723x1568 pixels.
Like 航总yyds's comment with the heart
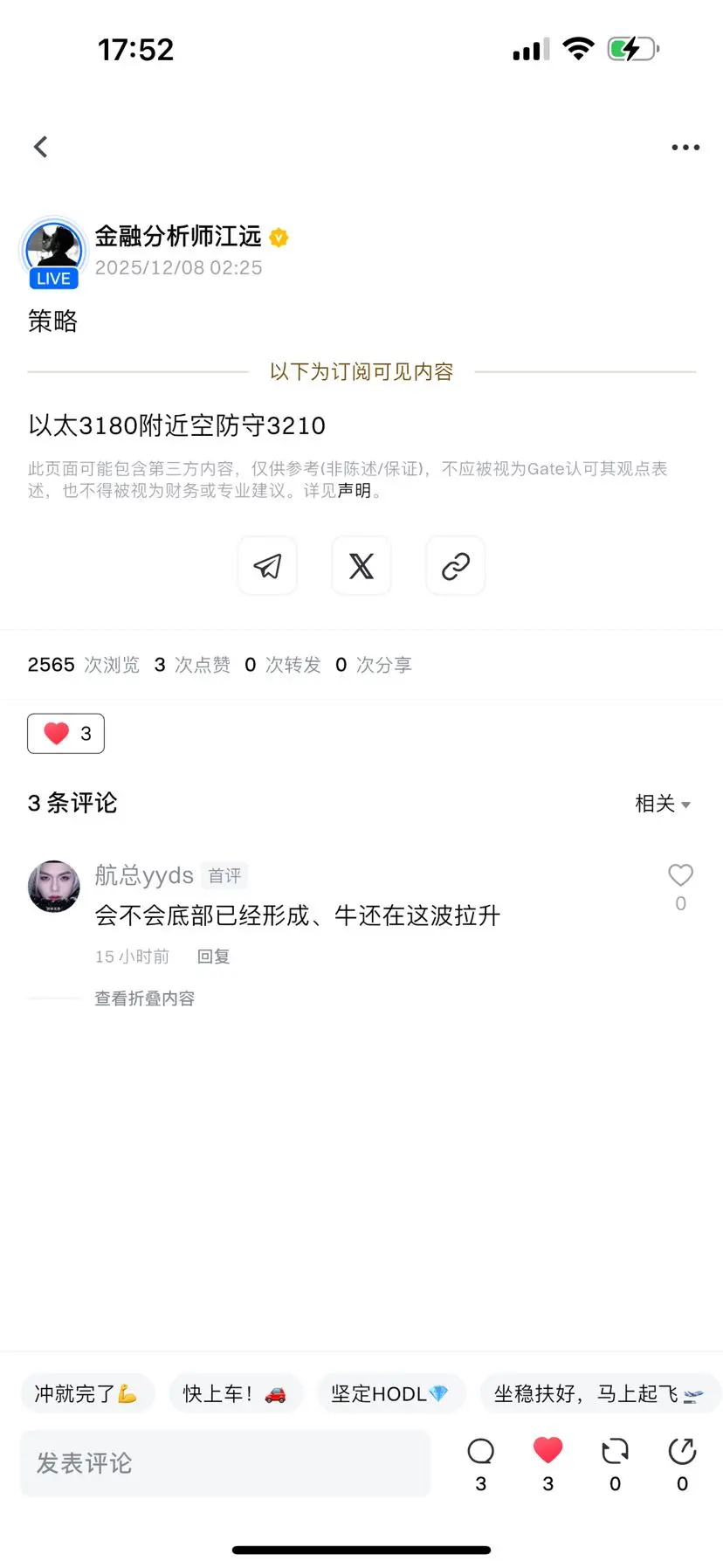click(680, 875)
